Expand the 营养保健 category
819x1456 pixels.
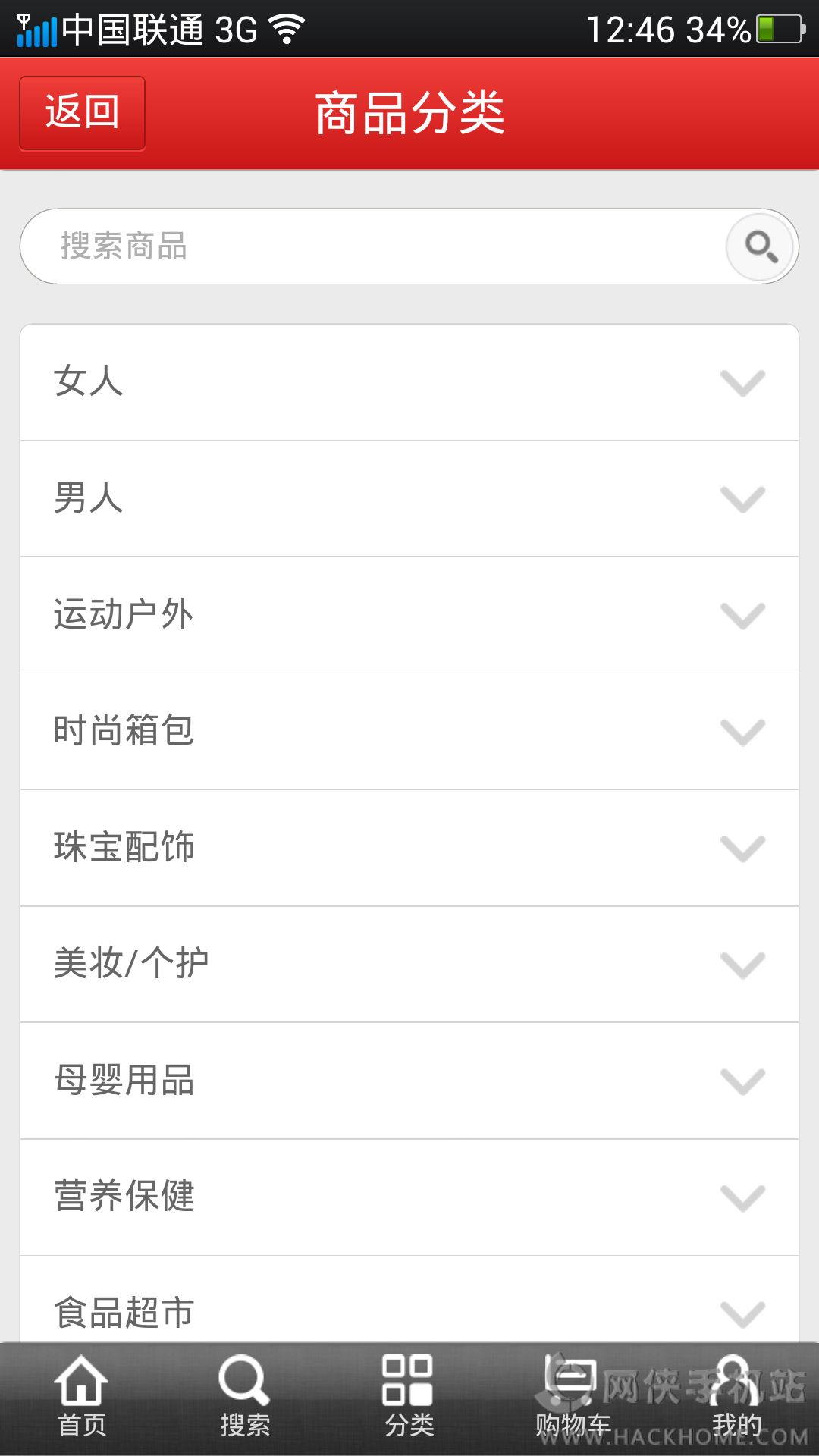coord(409,1197)
